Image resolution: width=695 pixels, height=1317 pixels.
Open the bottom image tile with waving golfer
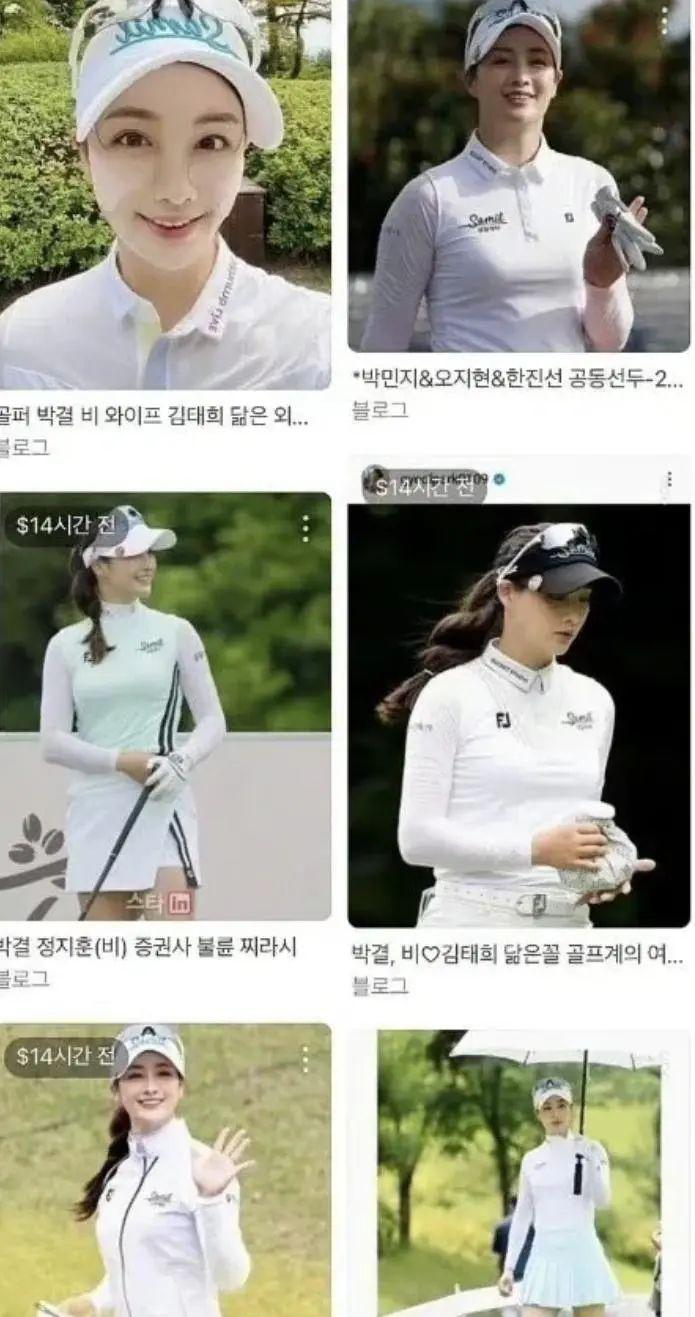pyautogui.click(x=165, y=1180)
